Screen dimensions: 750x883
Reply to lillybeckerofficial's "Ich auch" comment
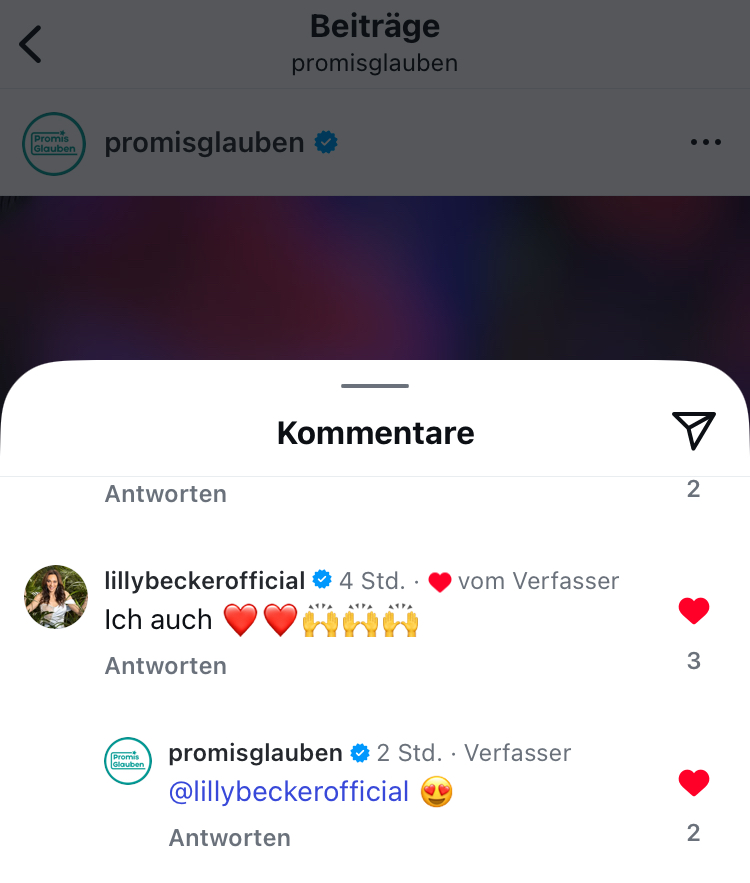(166, 666)
